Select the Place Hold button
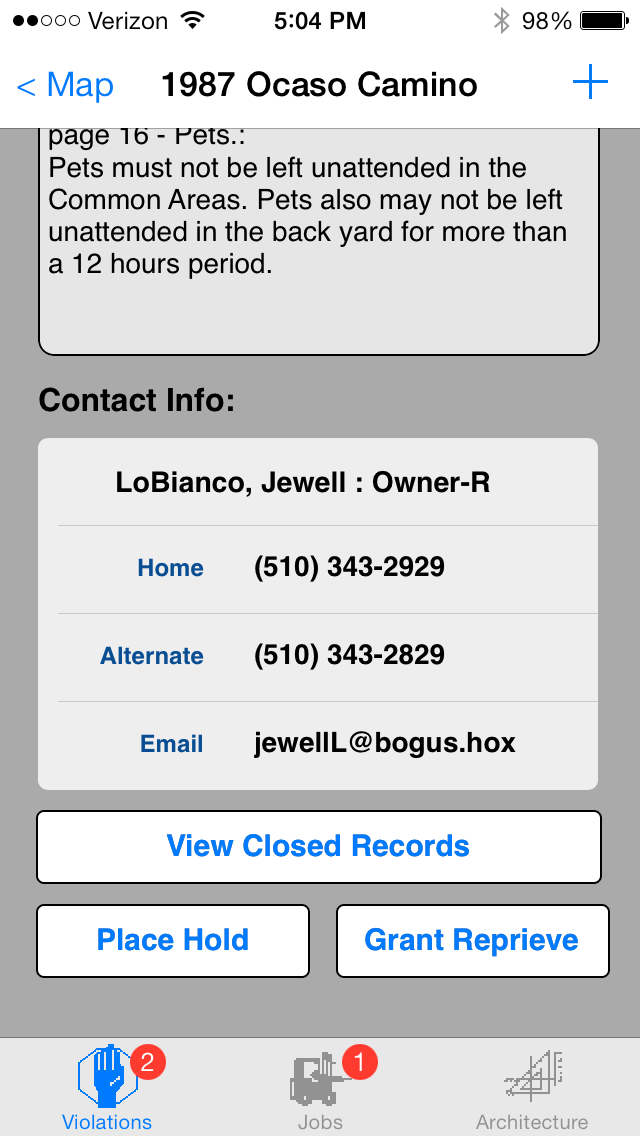Viewport: 640px width, 1136px height. pos(173,940)
